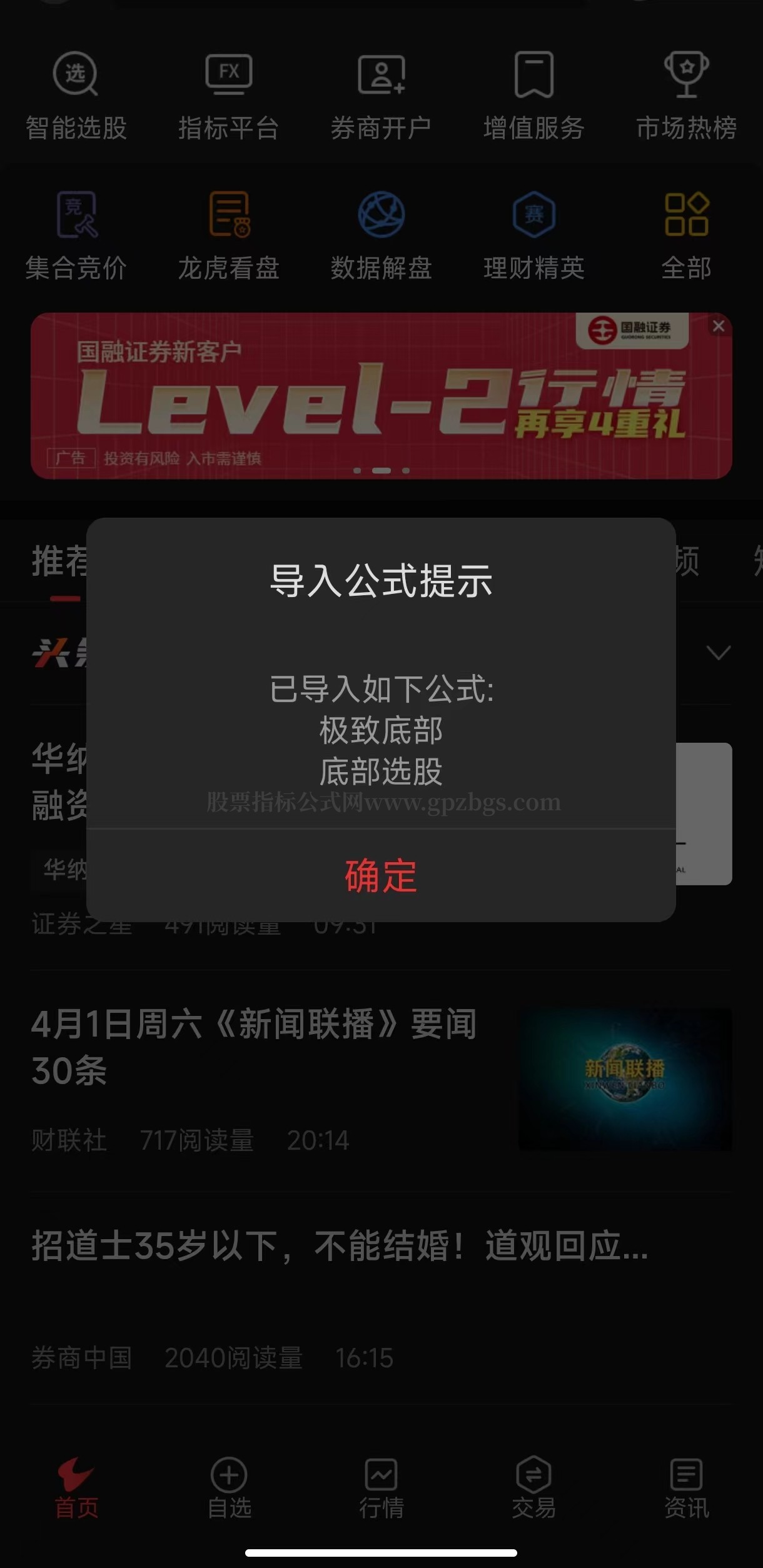
Task: Switch to the 自选 watchlist tab
Action: pyautogui.click(x=229, y=1489)
